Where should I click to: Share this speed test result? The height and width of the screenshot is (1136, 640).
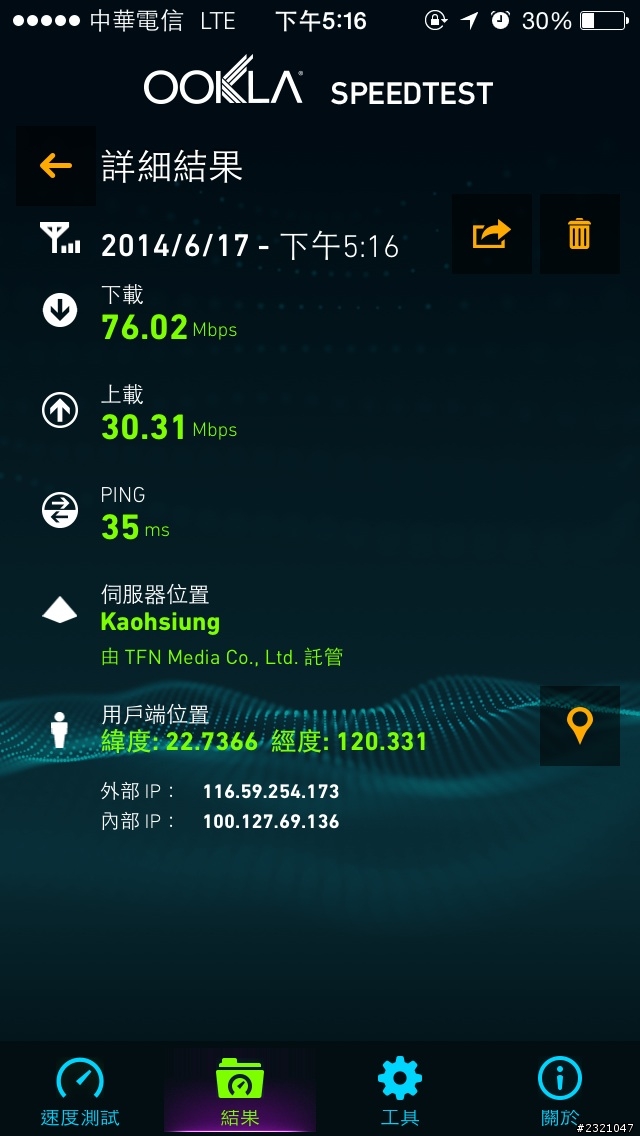point(492,234)
